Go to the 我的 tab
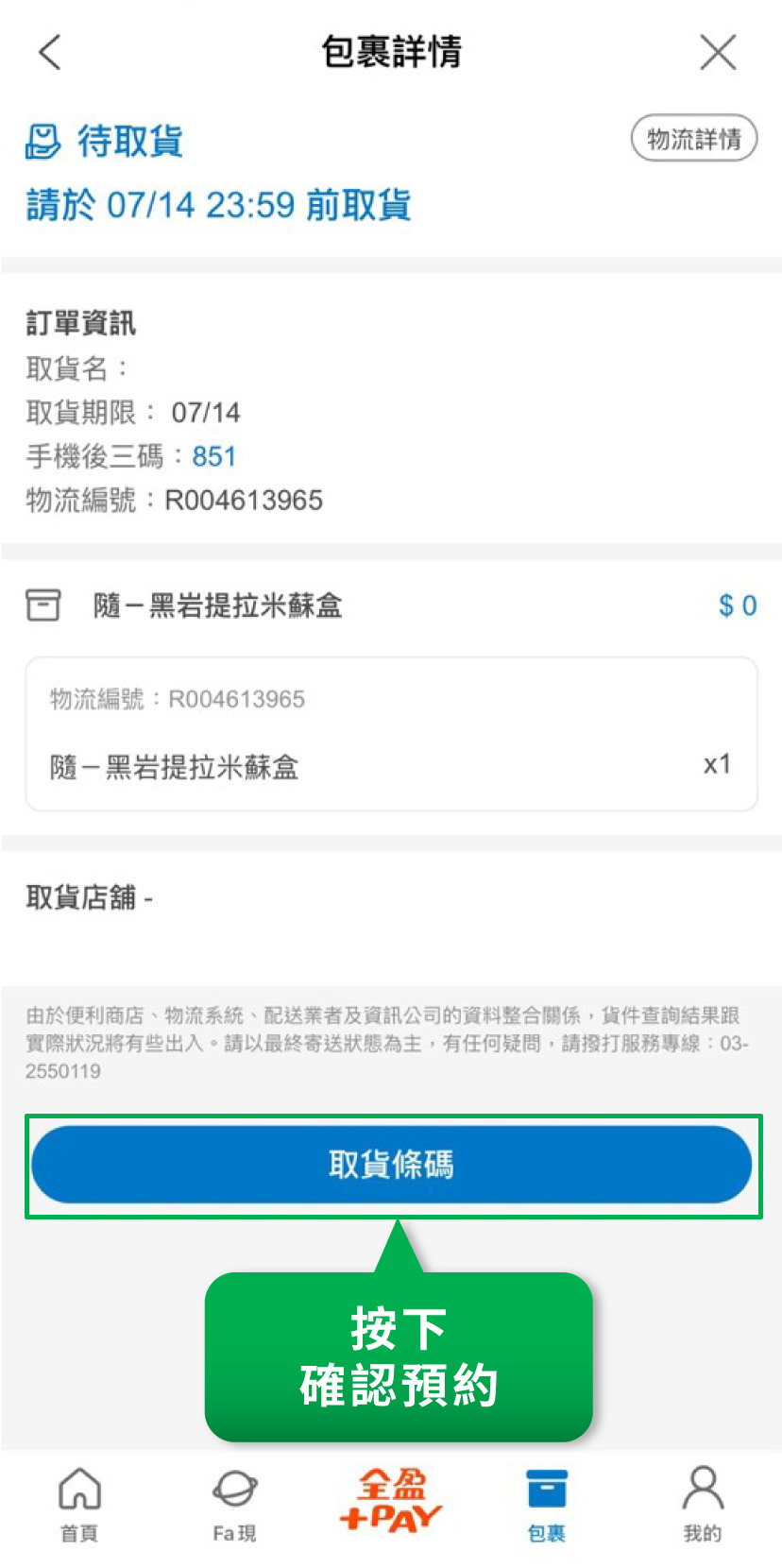 pos(702,1505)
